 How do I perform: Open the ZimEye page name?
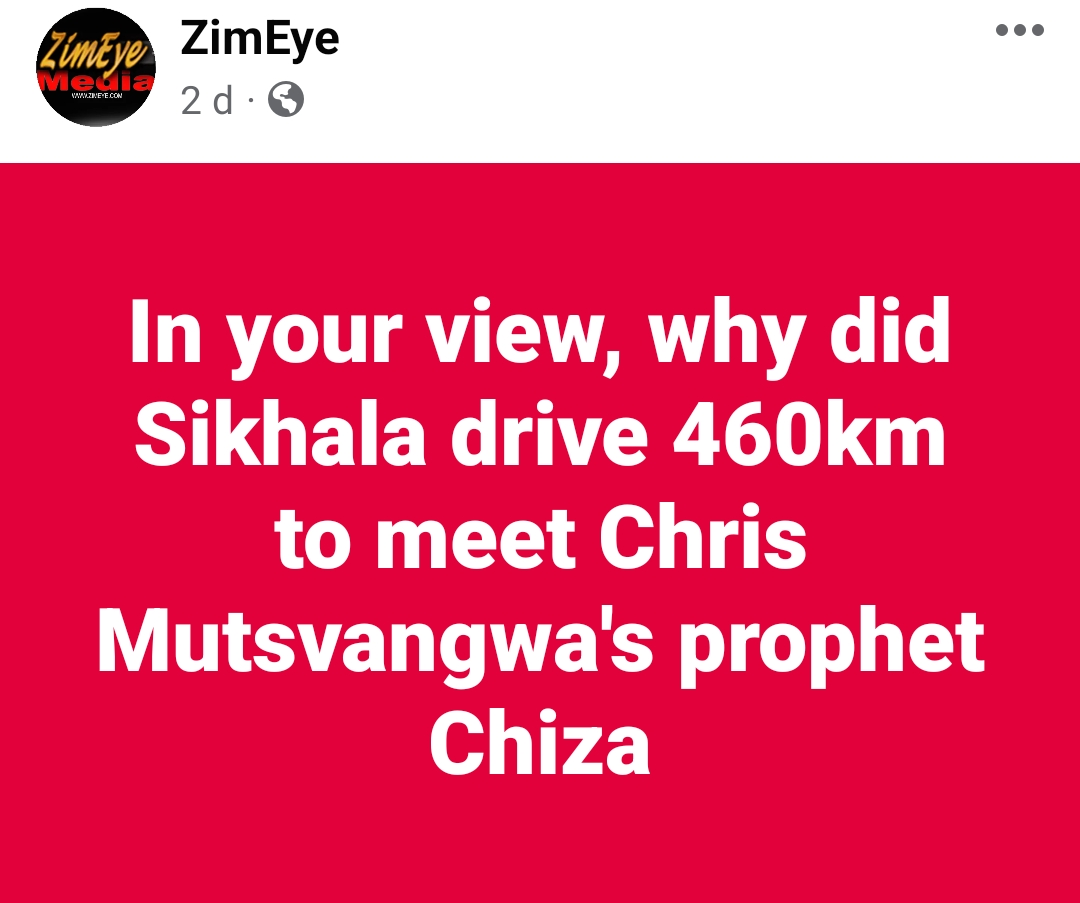[x=259, y=38]
